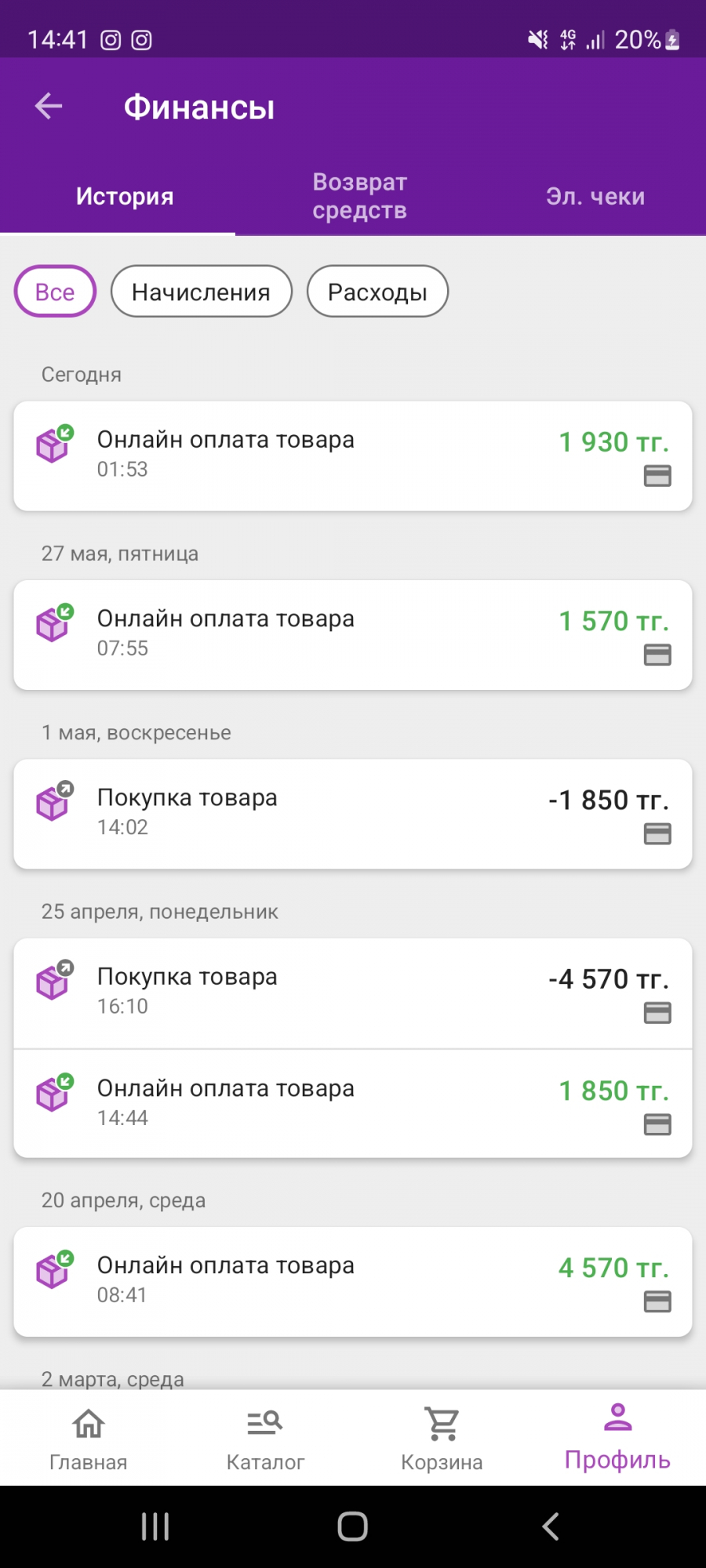Open the system recent apps view
Viewport: 706px width, 1568px height.
click(x=155, y=1526)
